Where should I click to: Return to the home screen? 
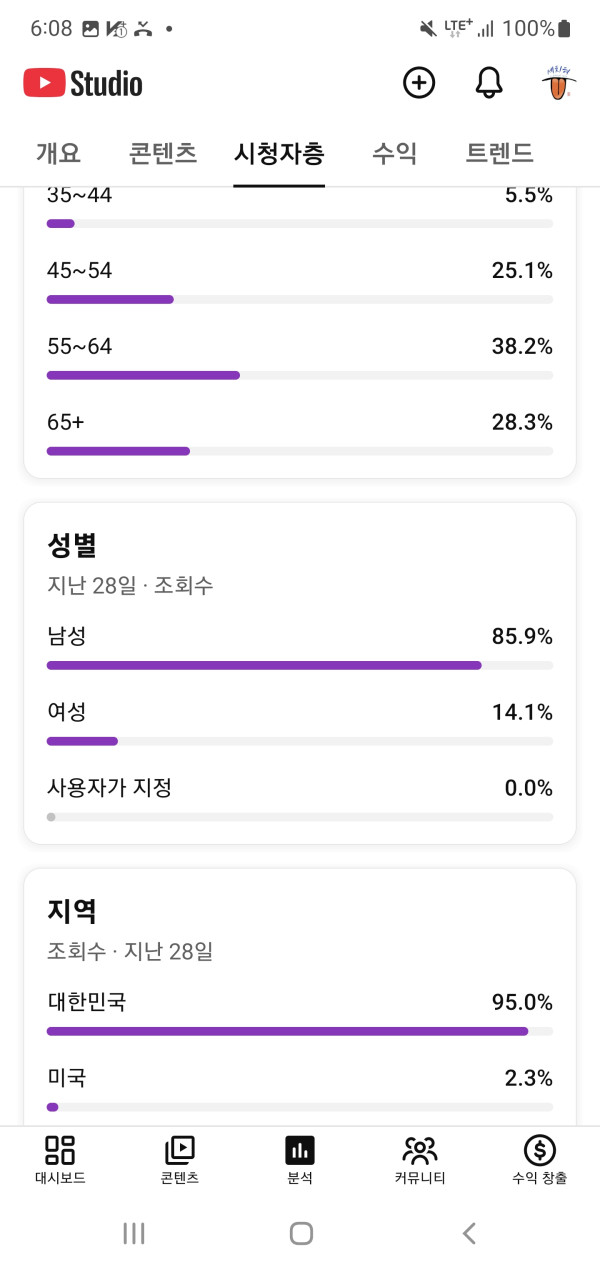tap(301, 1233)
